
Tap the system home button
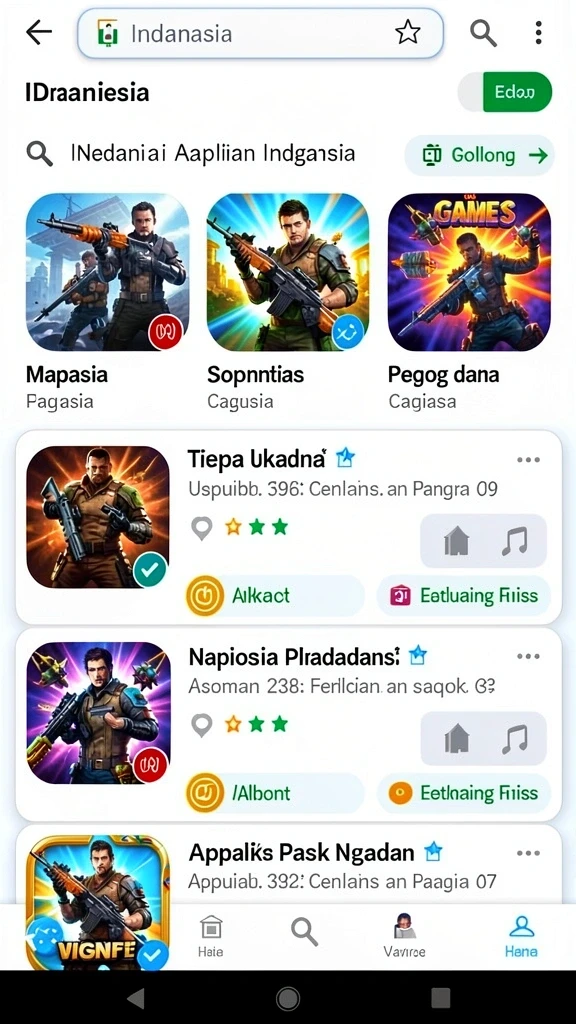tap(288, 998)
